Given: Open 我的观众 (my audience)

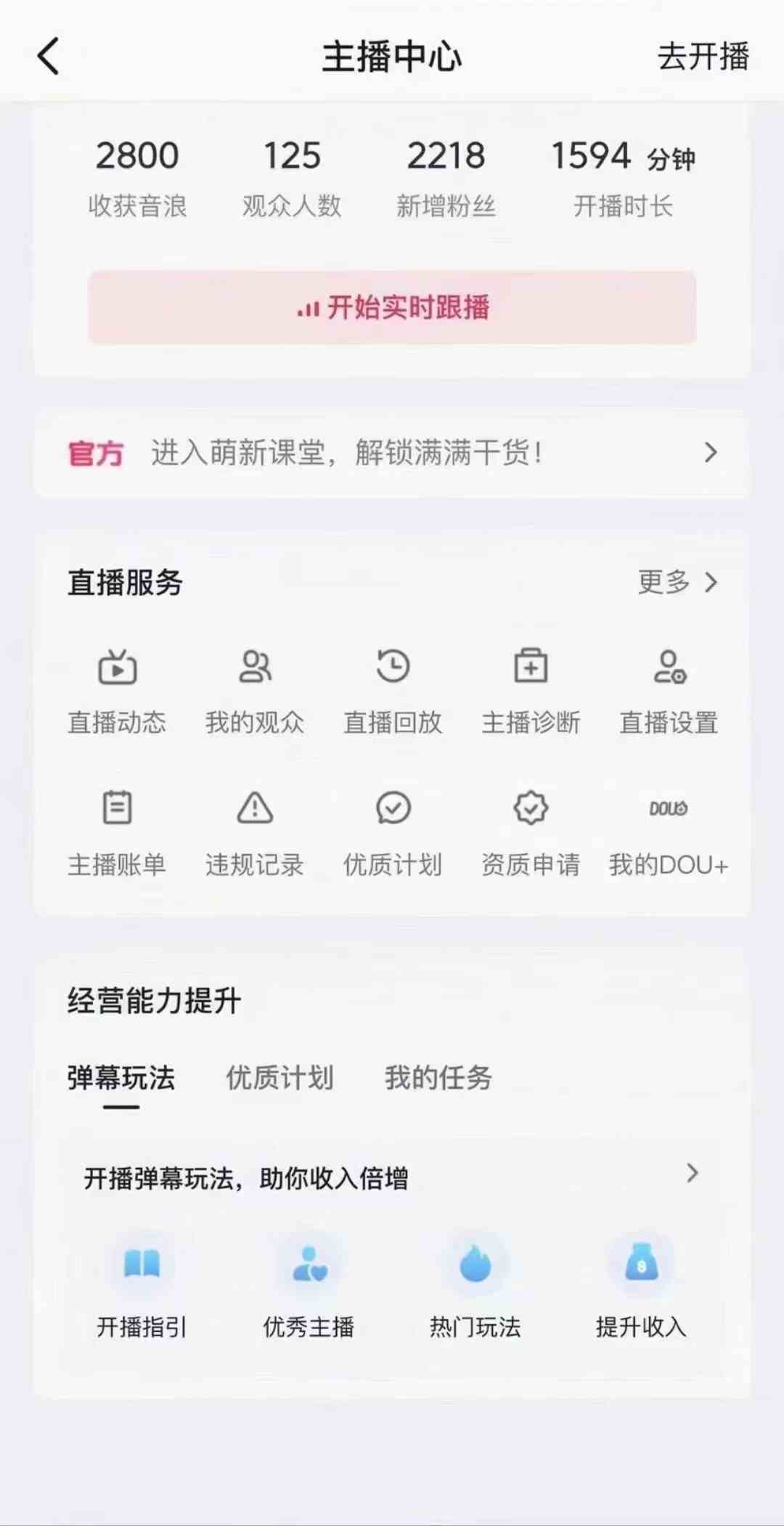Looking at the screenshot, I should point(256,690).
